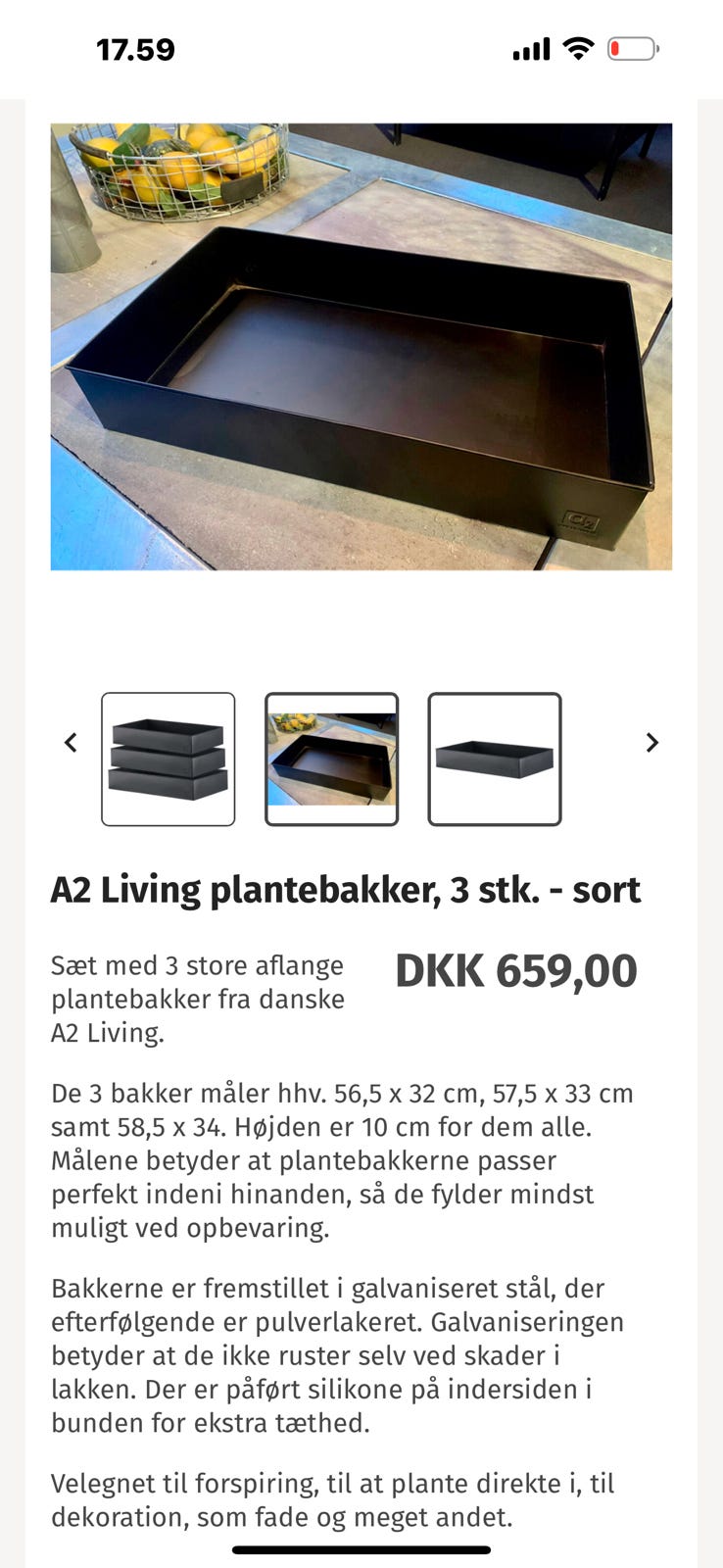The height and width of the screenshot is (1568, 723).
Task: Tap the home indicator bar at the bottom
Action: [361, 1551]
